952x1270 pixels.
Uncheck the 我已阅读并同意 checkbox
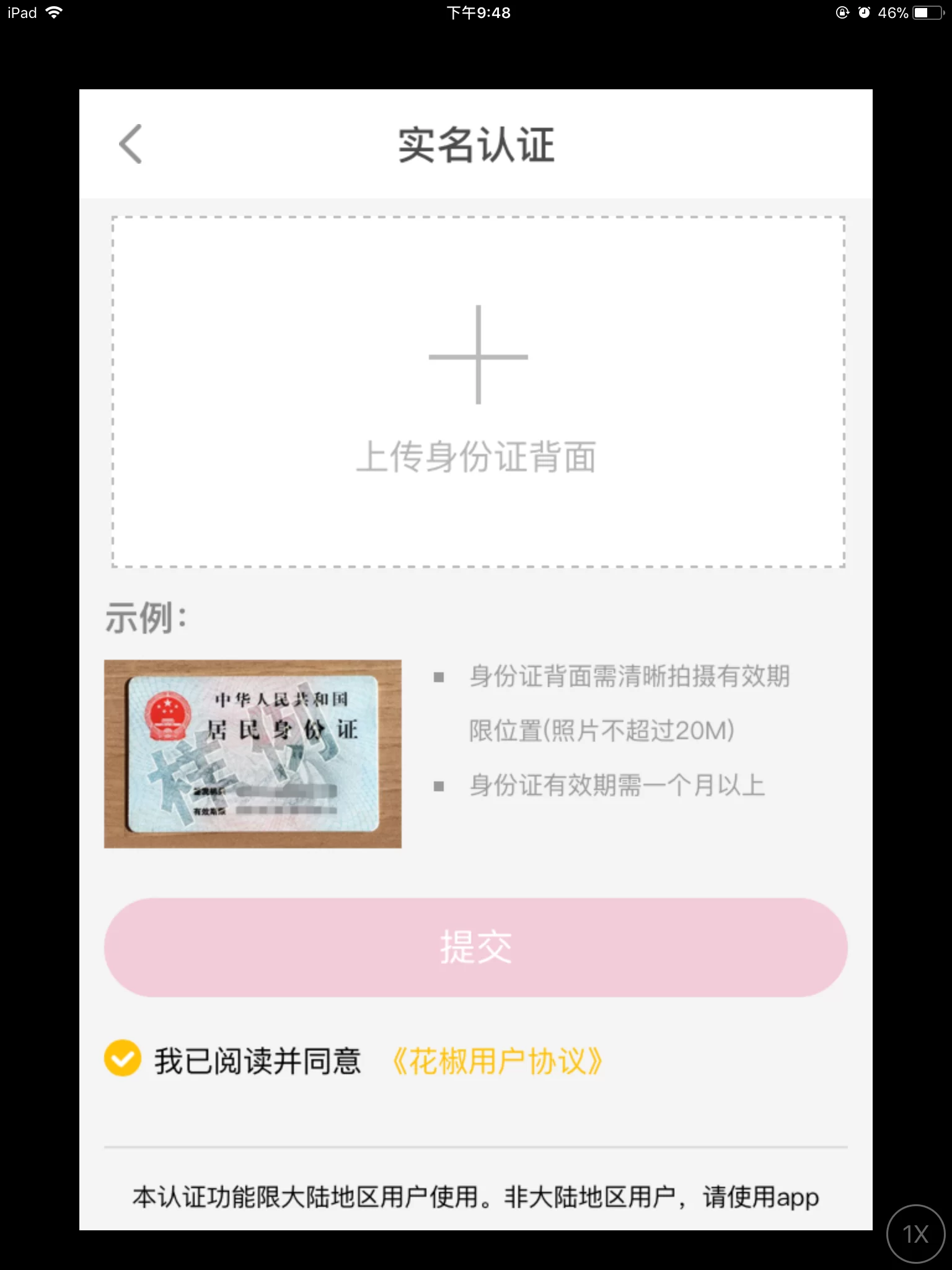[x=123, y=1059]
